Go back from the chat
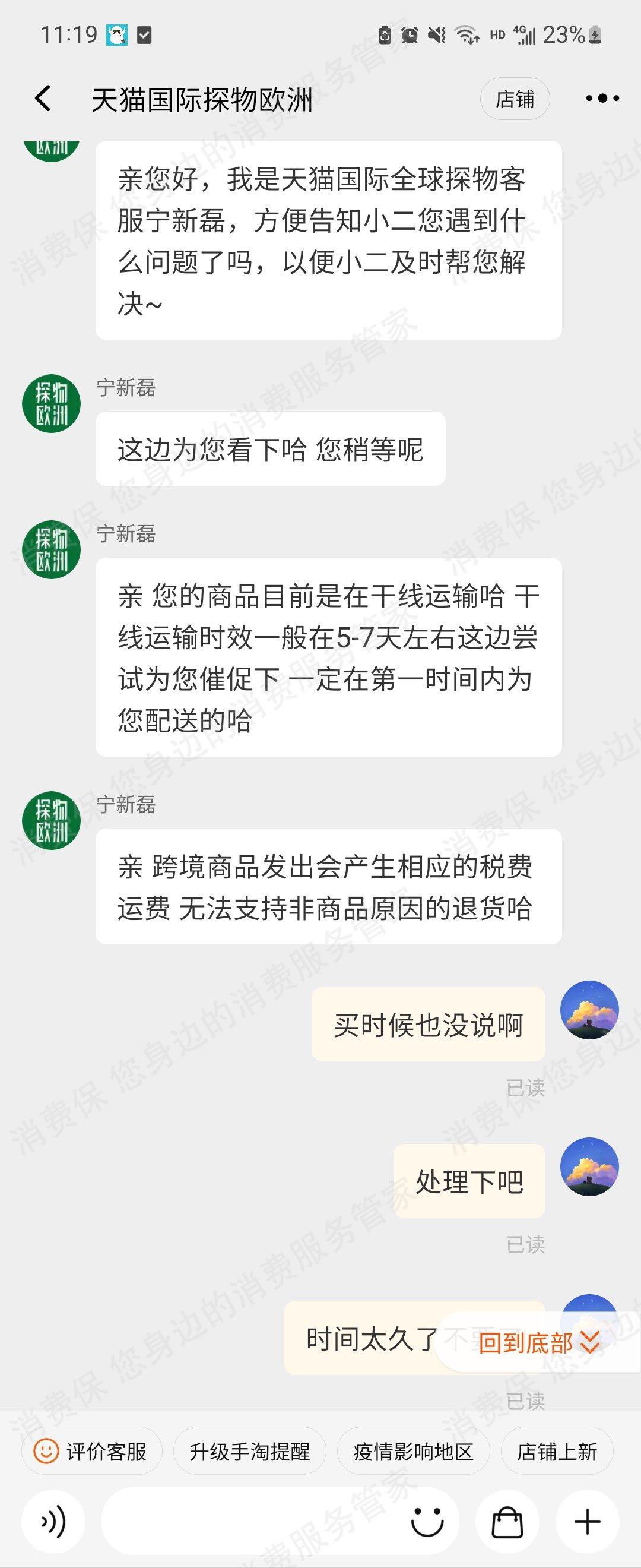 coord(43,99)
